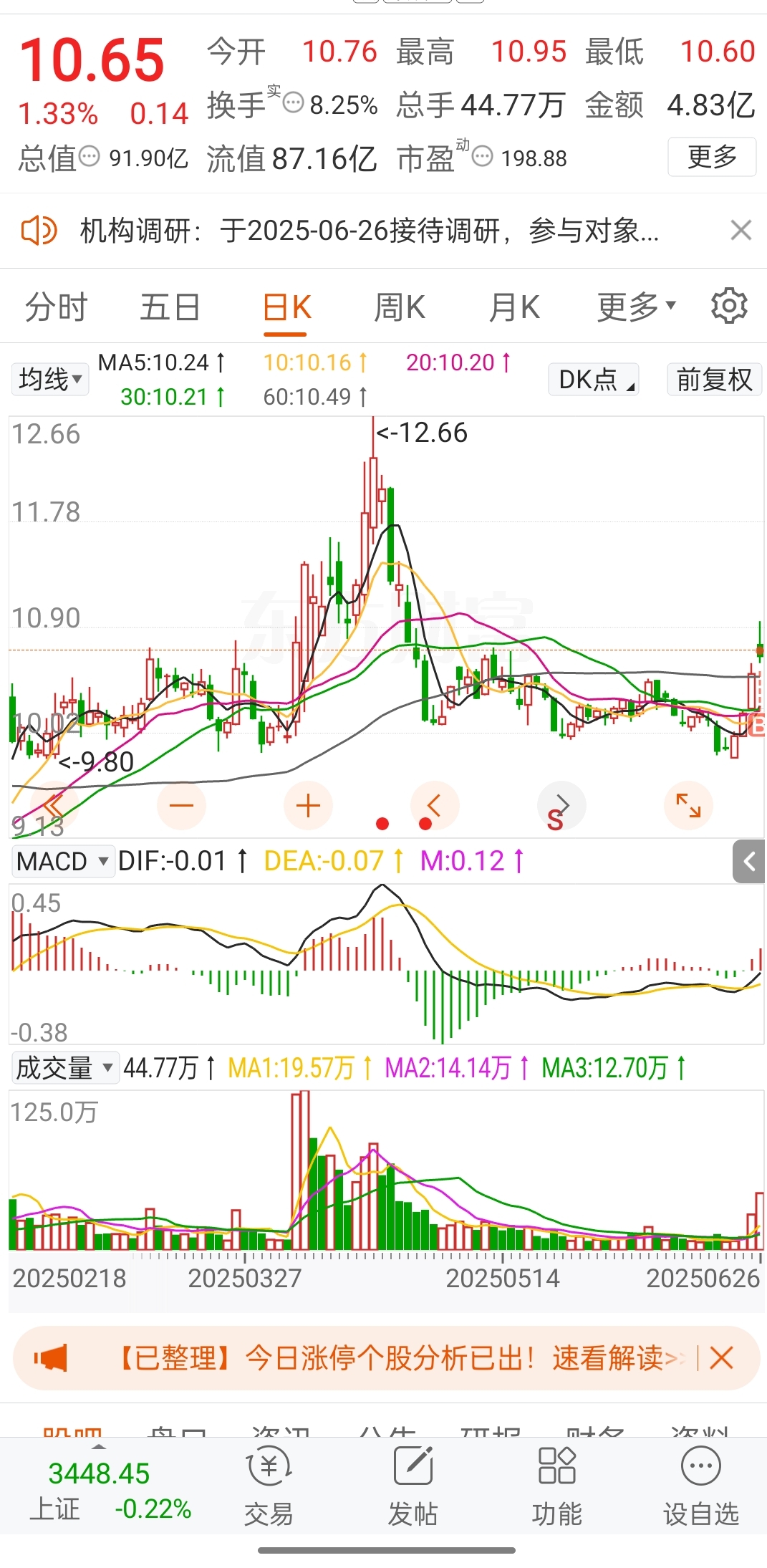Open chart settings gear

point(729,307)
